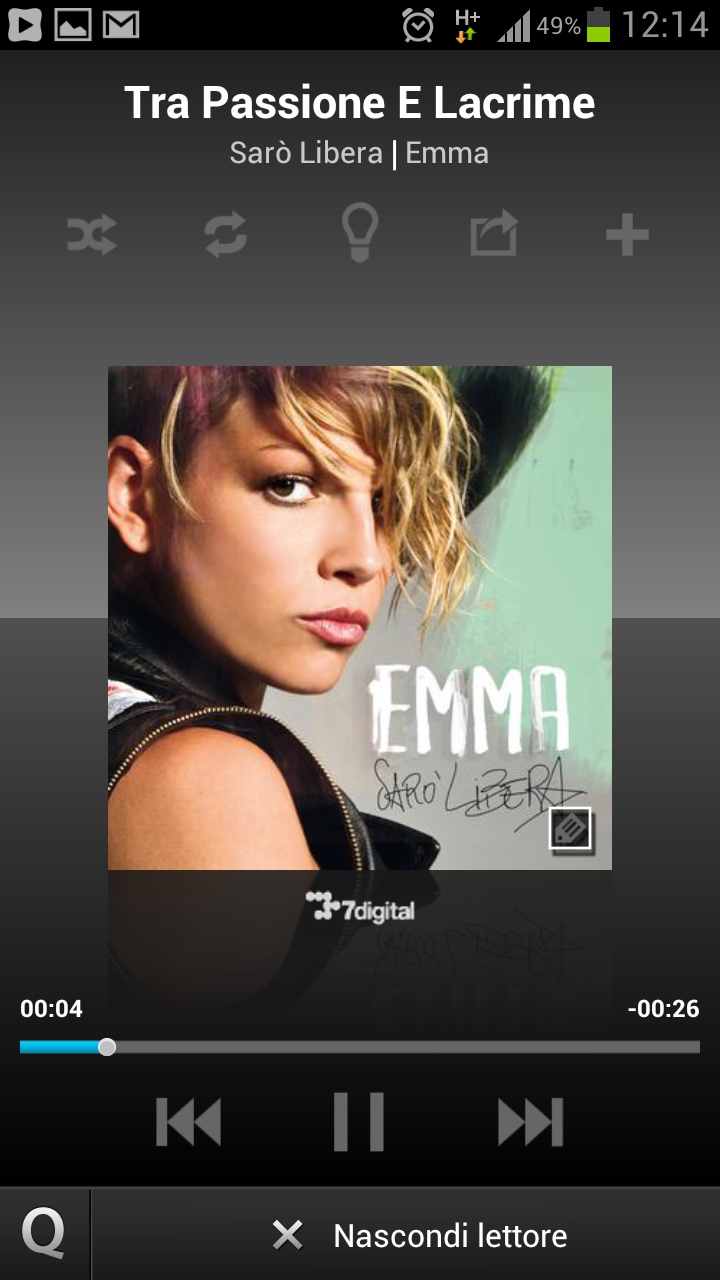Open the Q search button
Viewport: 720px width, 1280px height.
coord(44,1235)
